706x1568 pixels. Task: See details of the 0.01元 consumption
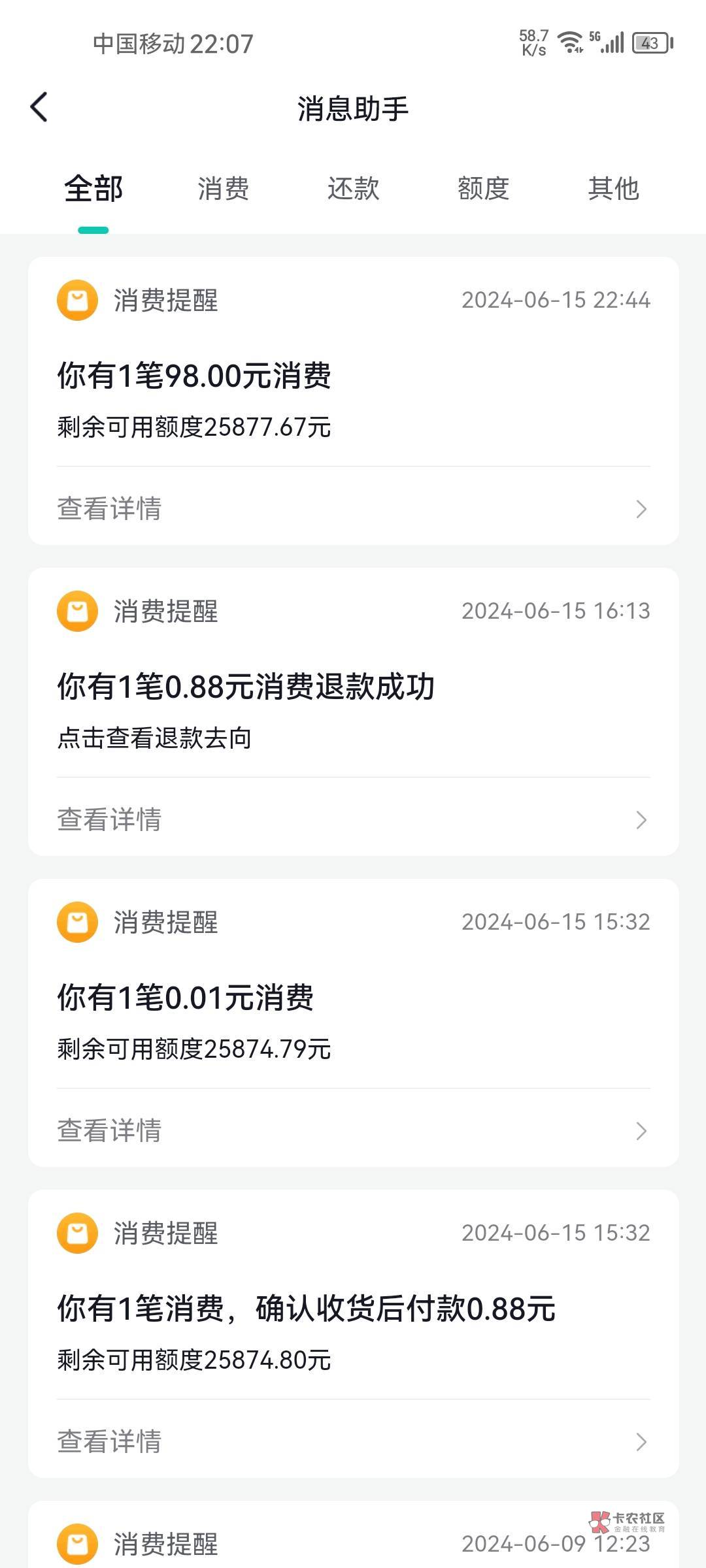click(353, 1130)
